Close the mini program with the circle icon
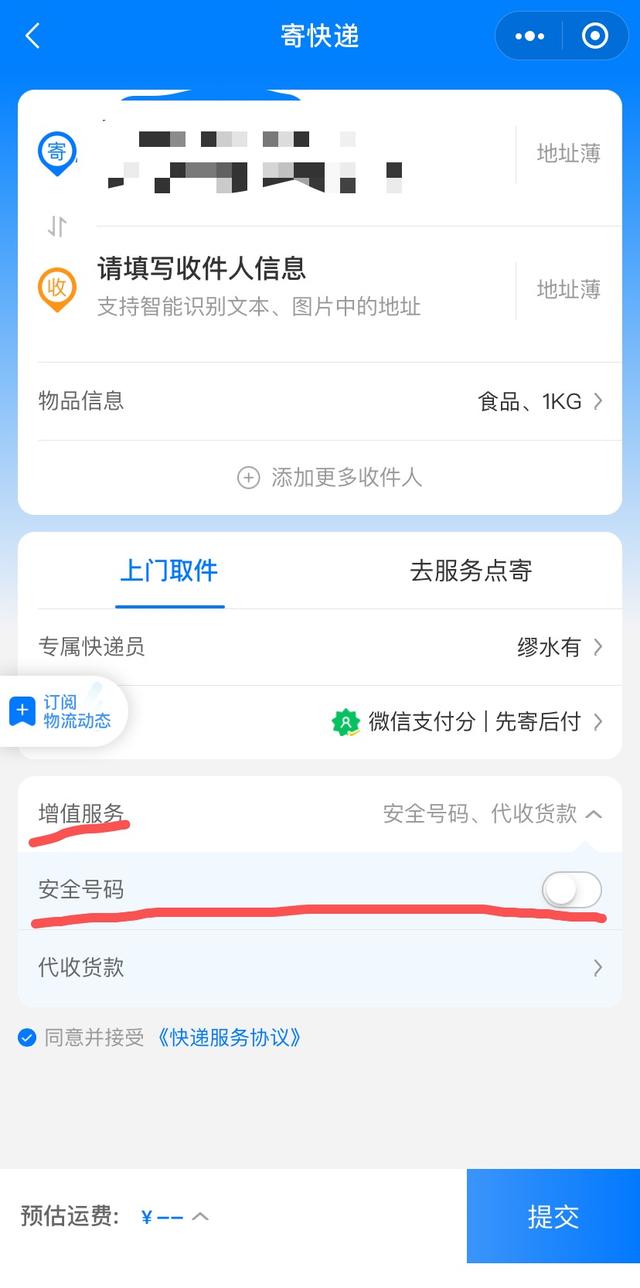 click(595, 37)
